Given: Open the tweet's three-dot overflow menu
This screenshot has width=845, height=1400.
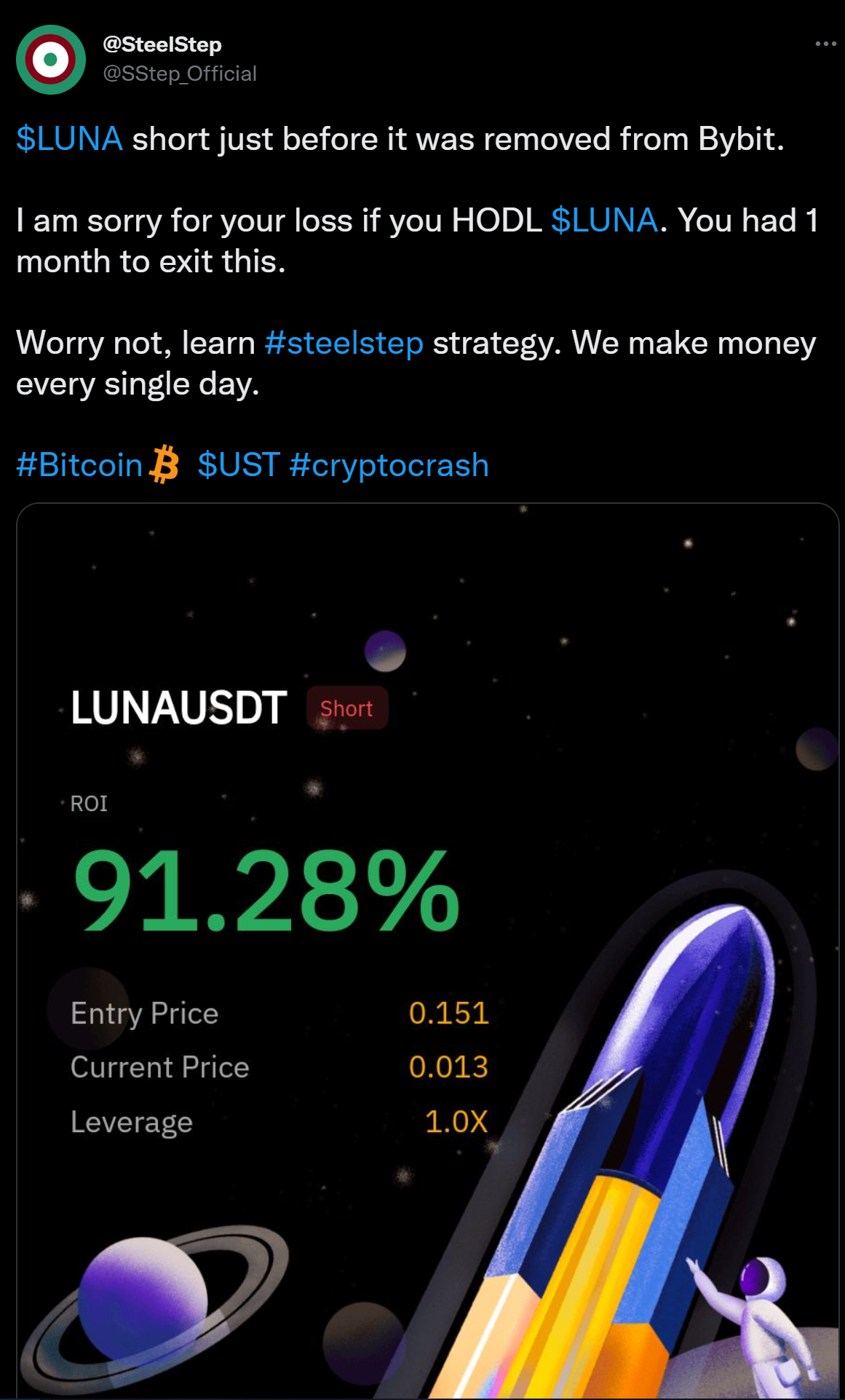Looking at the screenshot, I should point(825,44).
